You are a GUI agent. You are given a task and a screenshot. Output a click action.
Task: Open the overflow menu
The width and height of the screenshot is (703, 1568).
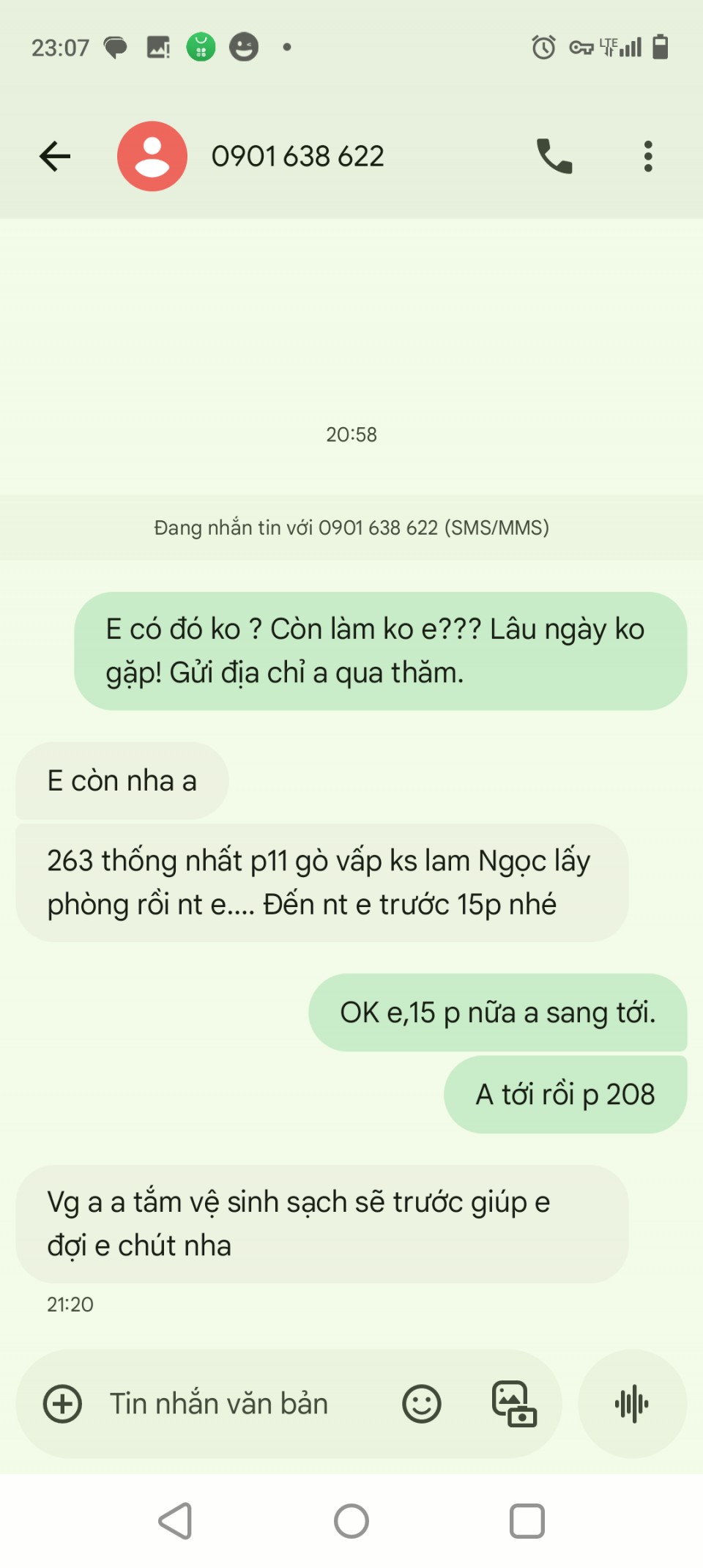647,156
